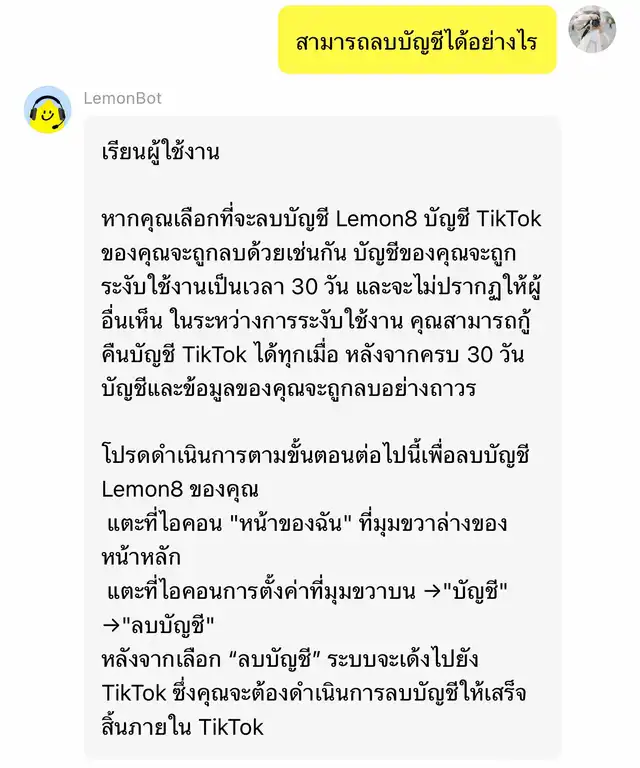
Task: Open the LemonBot avatar profile
Action: click(x=47, y=110)
